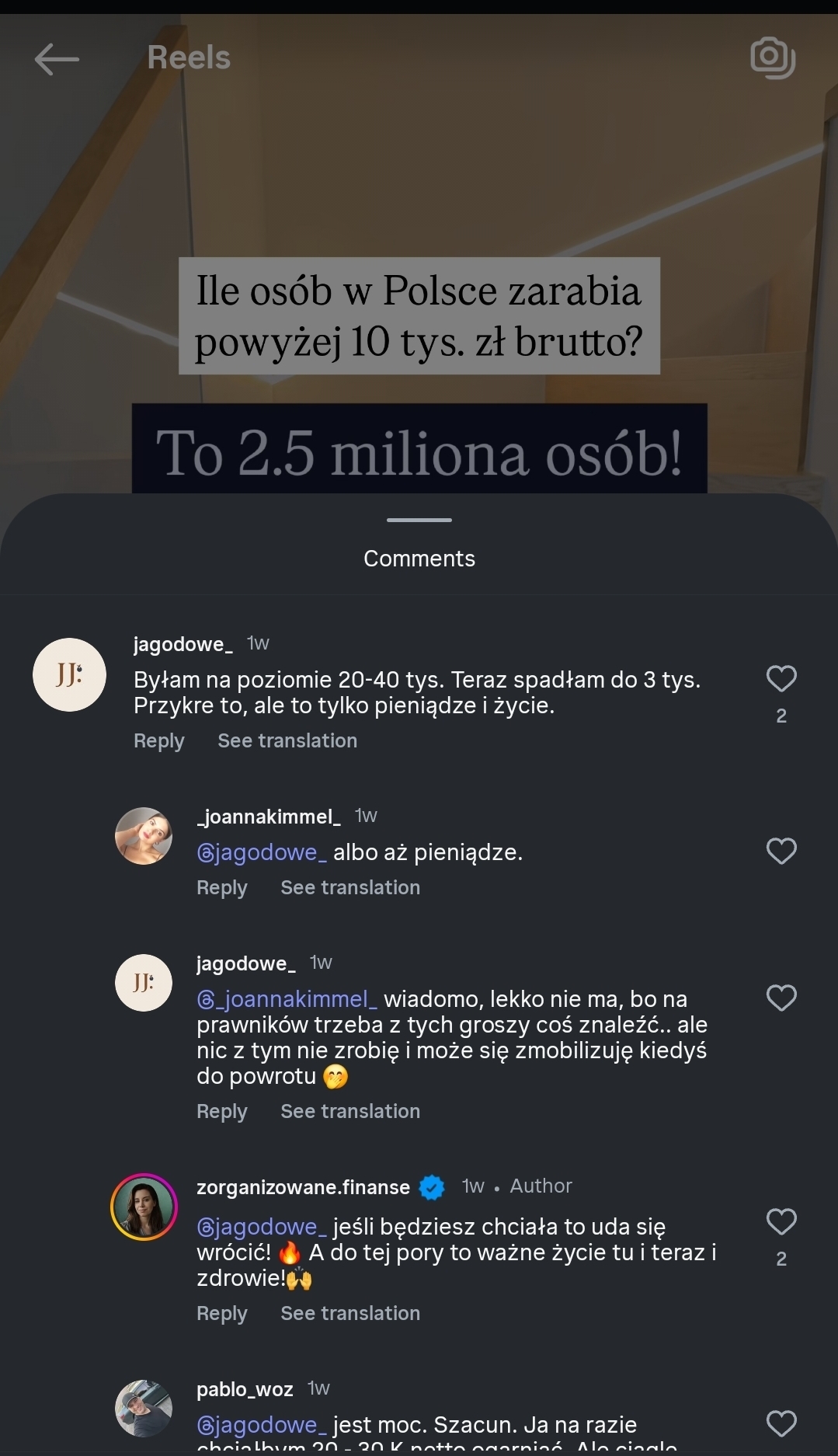See translation of zorganizowane.finanse's comment
The height and width of the screenshot is (1456, 838).
click(350, 1314)
